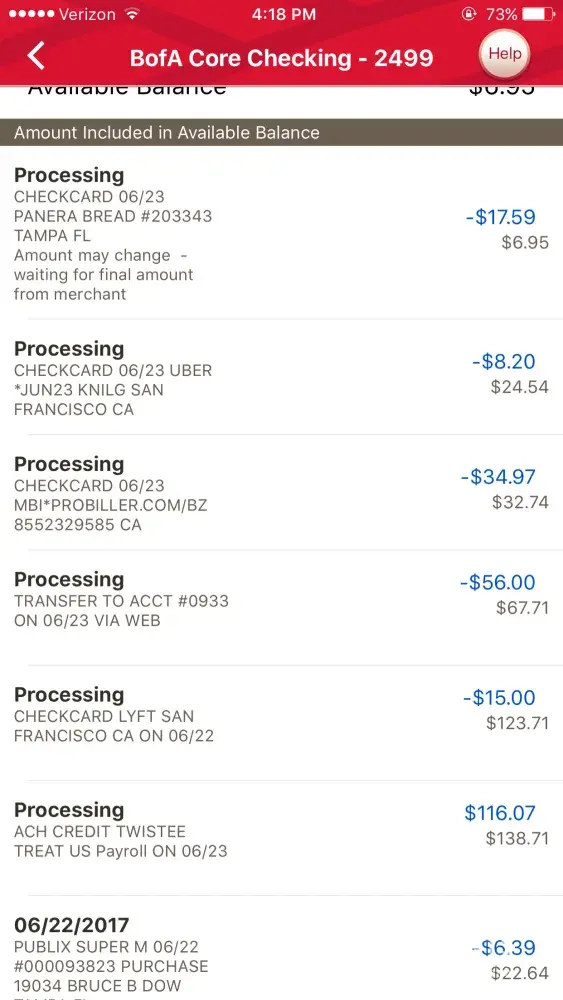The height and width of the screenshot is (1000, 563).
Task: Open the Panera Bread transaction details
Action: (281, 233)
